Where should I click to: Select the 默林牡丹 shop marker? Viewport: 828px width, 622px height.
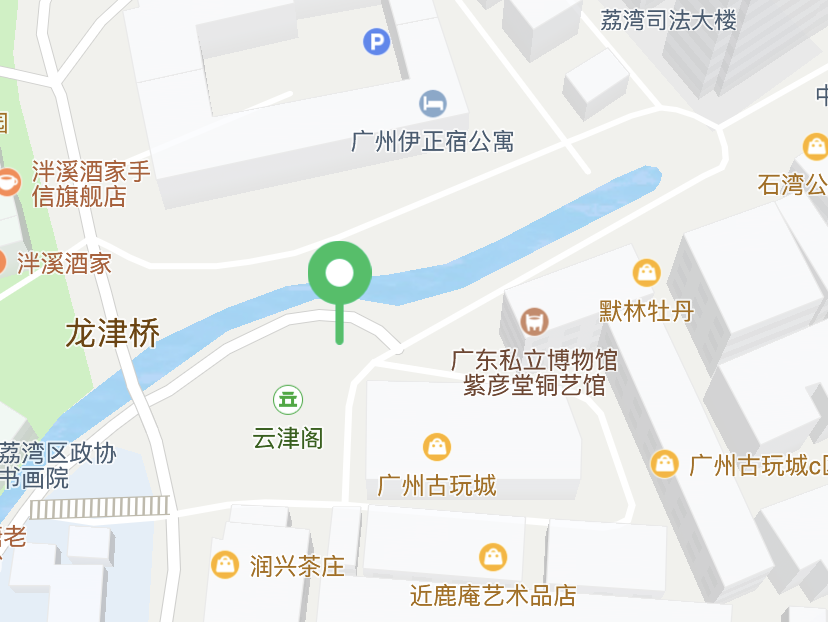pos(647,272)
